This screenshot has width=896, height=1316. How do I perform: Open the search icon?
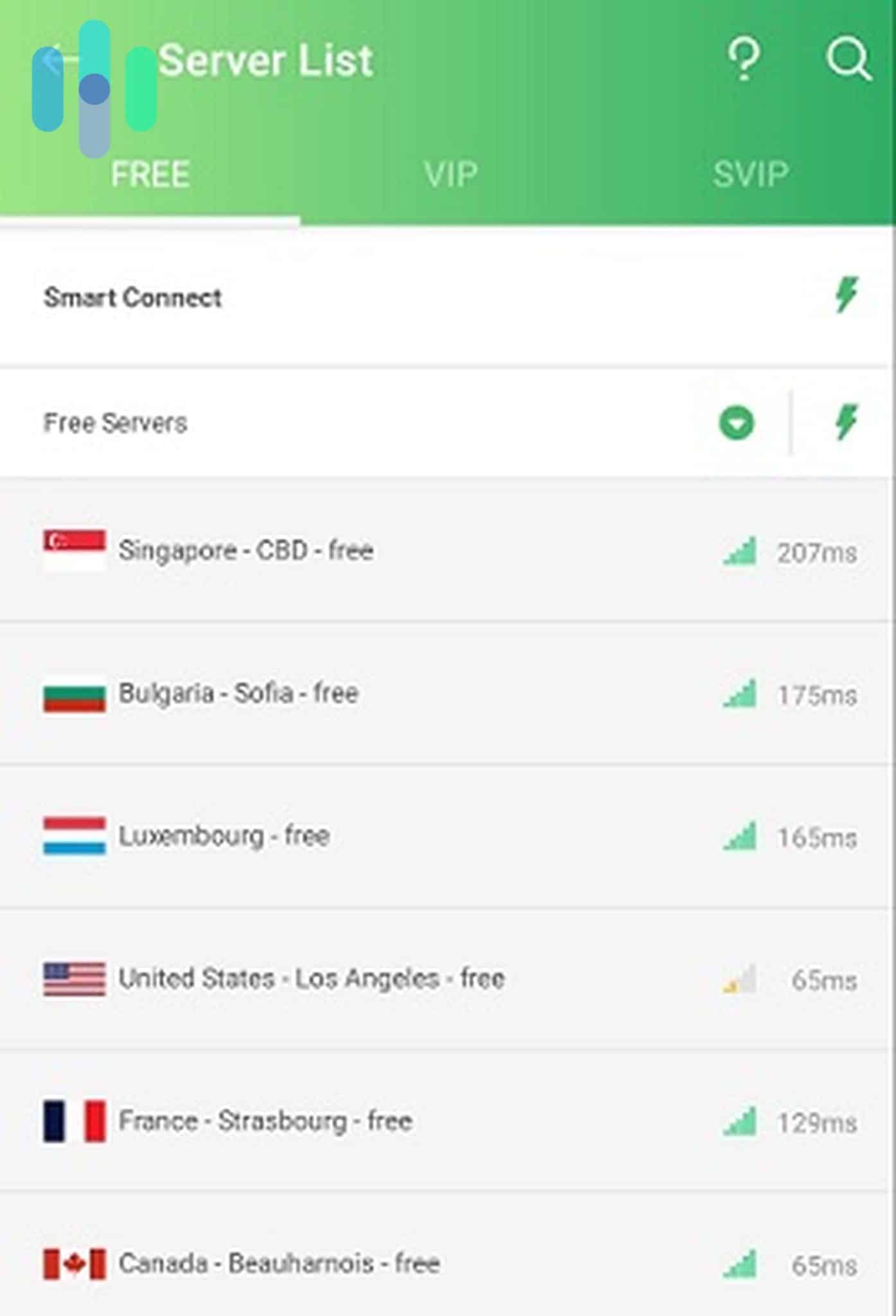[847, 60]
